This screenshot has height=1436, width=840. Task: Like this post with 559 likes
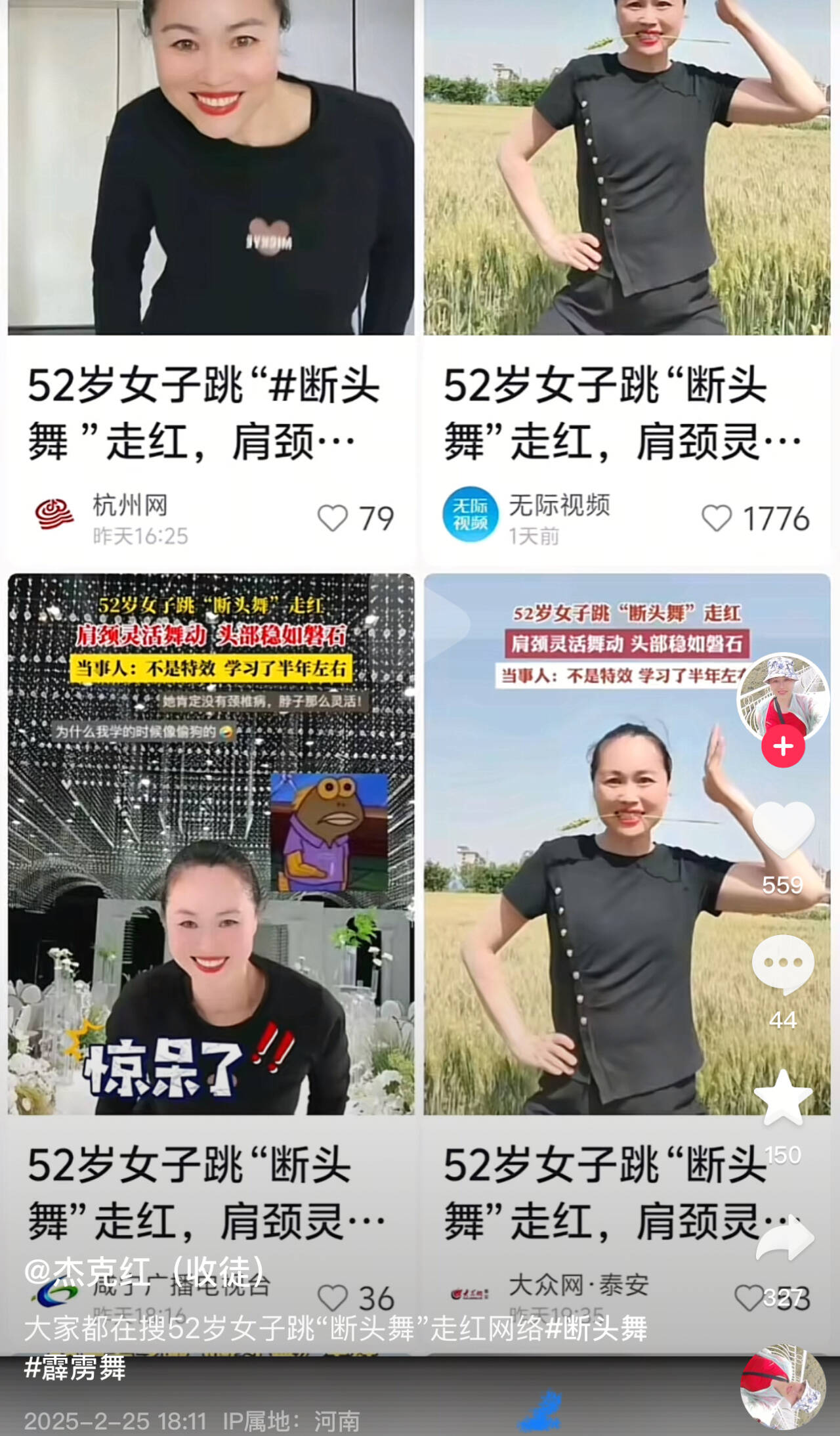pos(783,830)
